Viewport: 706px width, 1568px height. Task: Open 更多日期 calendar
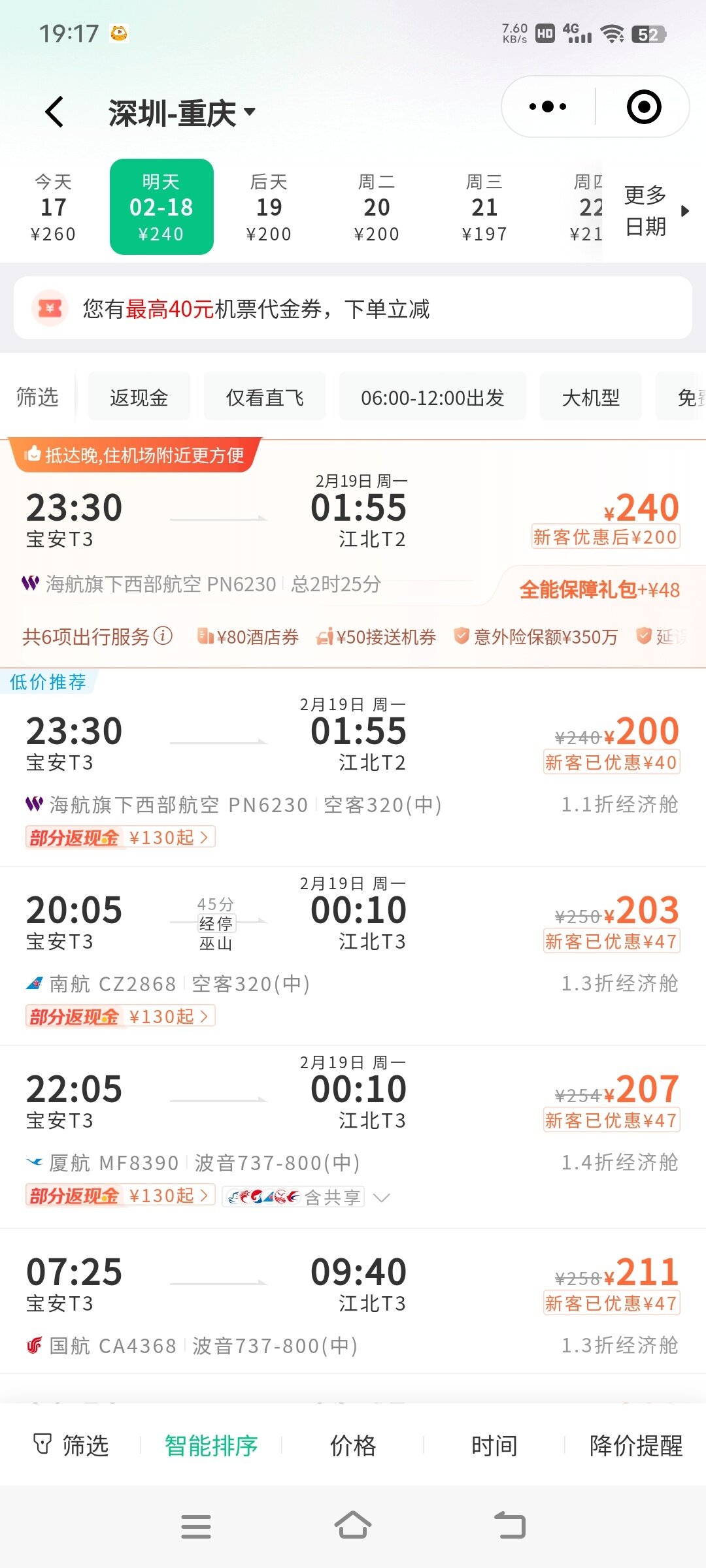tap(654, 210)
